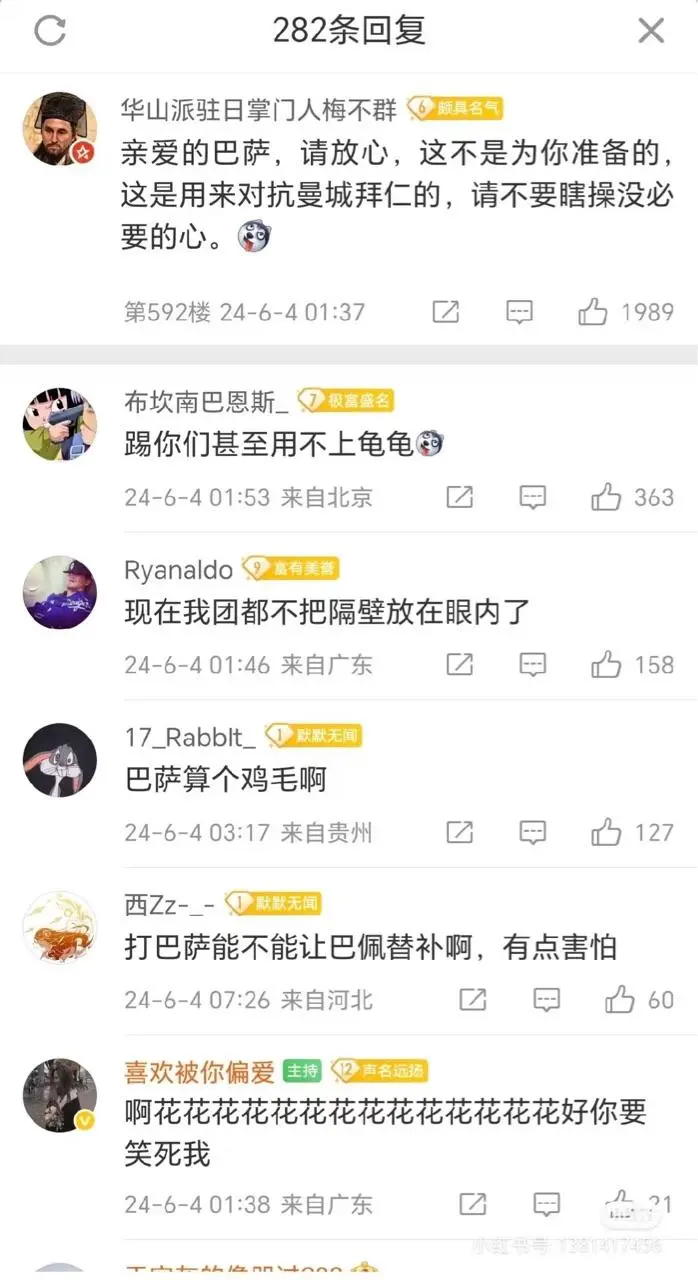This screenshot has height=1280, width=698.
Task: Share 华山派驻日掌门人梅不群's comment
Action: click(446, 313)
